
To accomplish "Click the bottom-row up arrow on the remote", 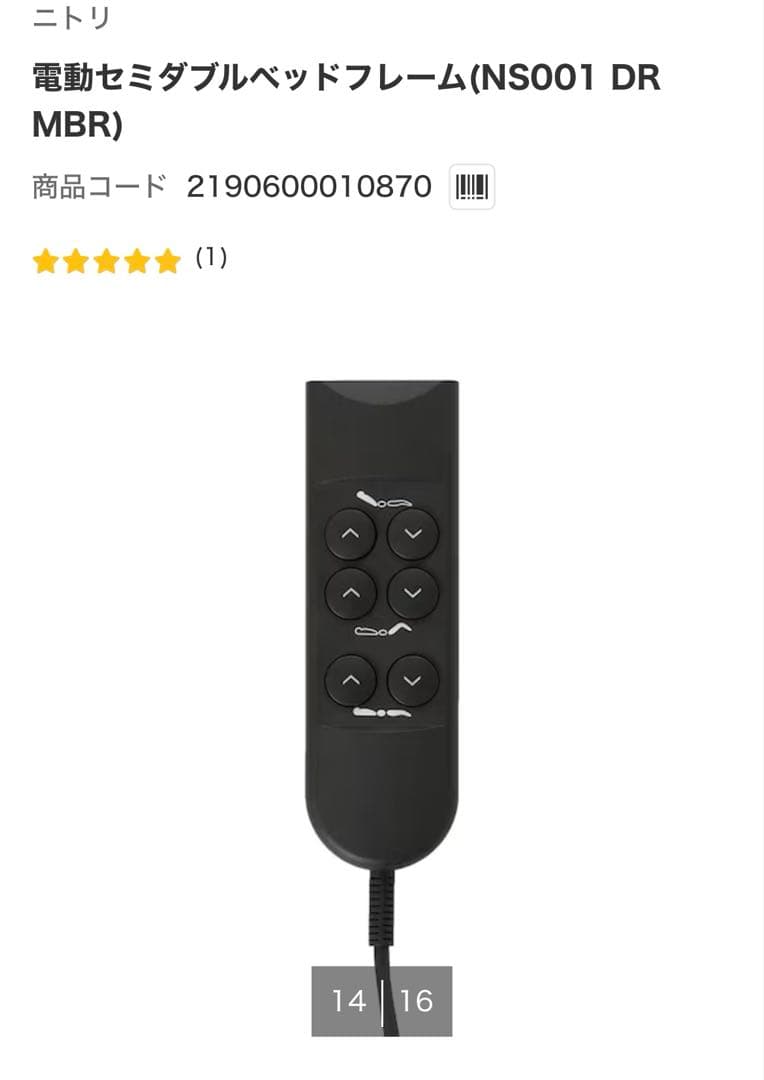I will point(352,678).
